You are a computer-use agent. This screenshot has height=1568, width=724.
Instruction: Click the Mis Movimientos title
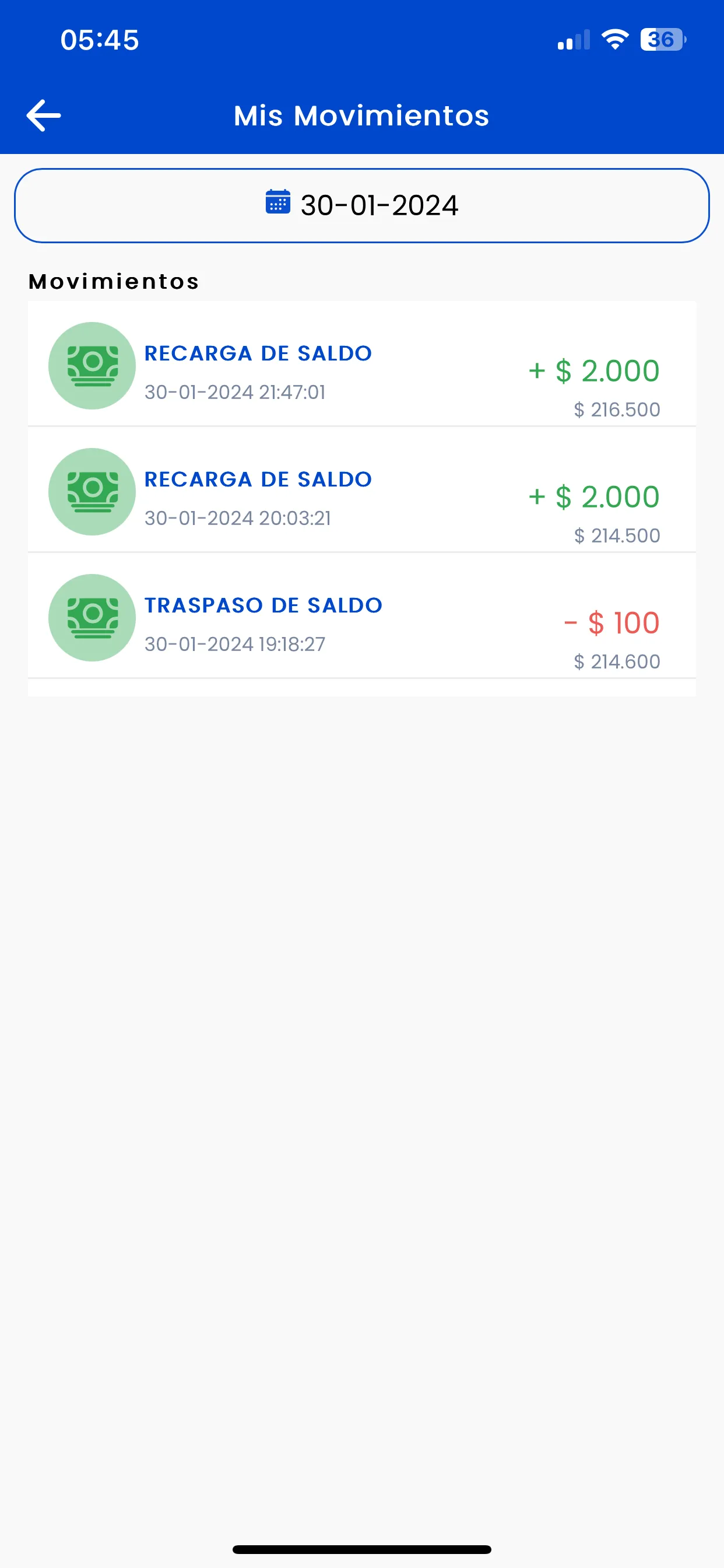[x=361, y=116]
